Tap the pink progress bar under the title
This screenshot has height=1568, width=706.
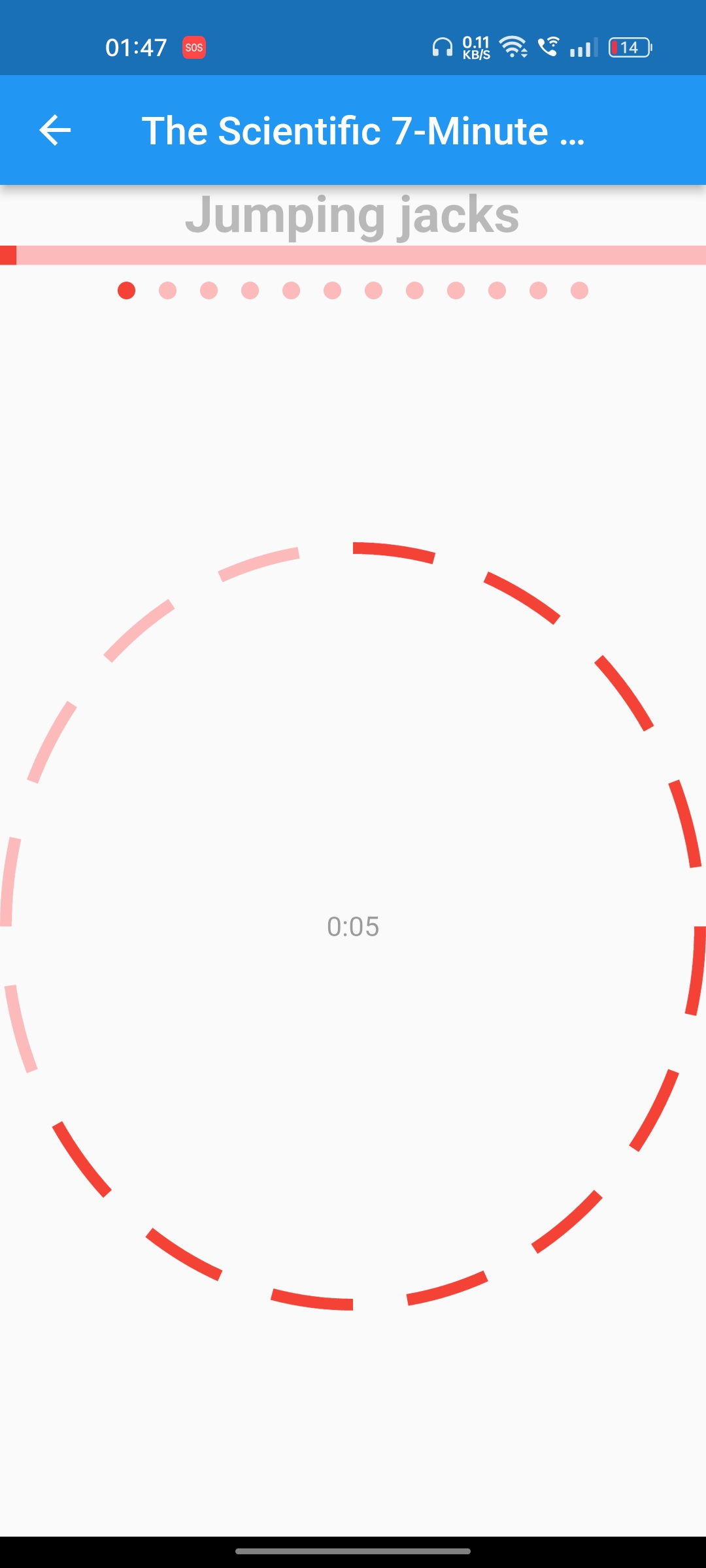click(x=353, y=255)
